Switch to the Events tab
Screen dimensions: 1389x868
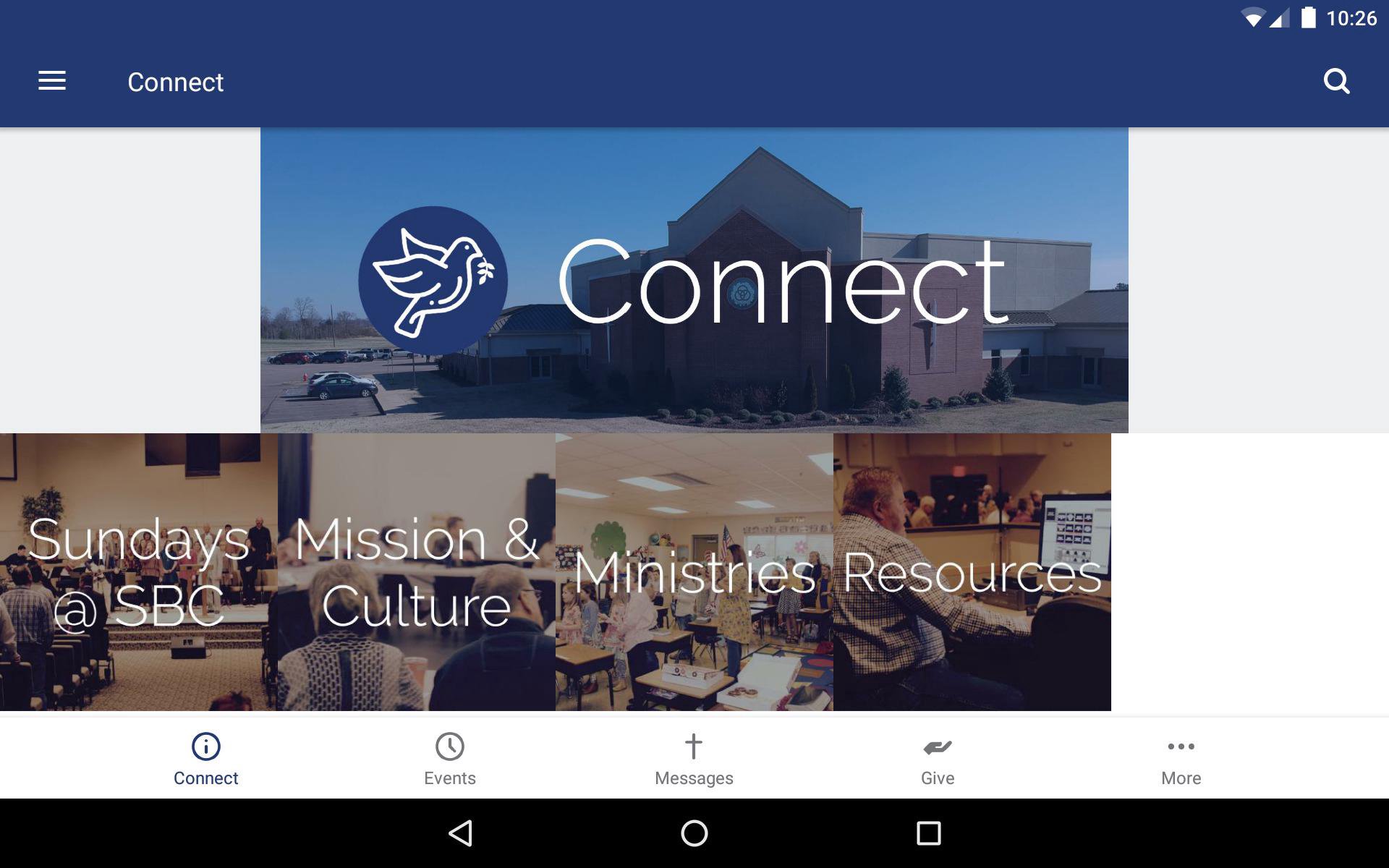point(449,759)
